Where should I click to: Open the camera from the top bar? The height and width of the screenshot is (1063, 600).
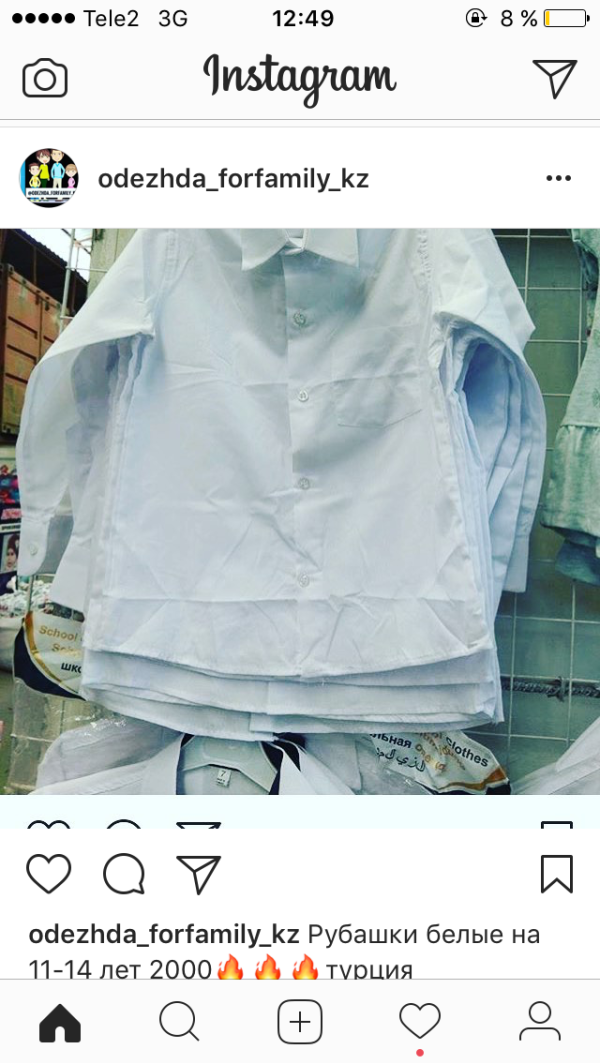click(44, 78)
